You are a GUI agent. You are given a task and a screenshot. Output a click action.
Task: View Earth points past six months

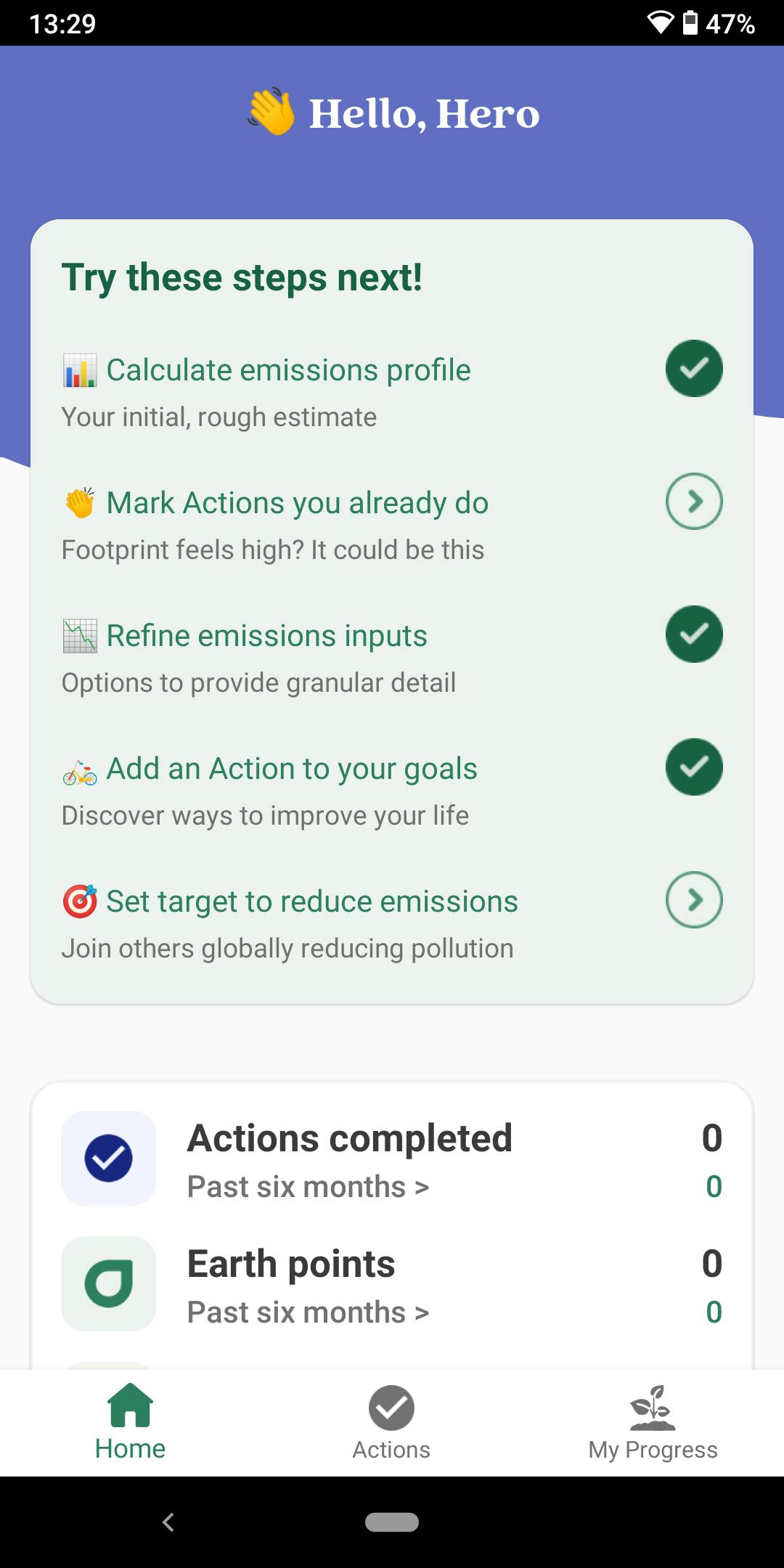tap(308, 1312)
